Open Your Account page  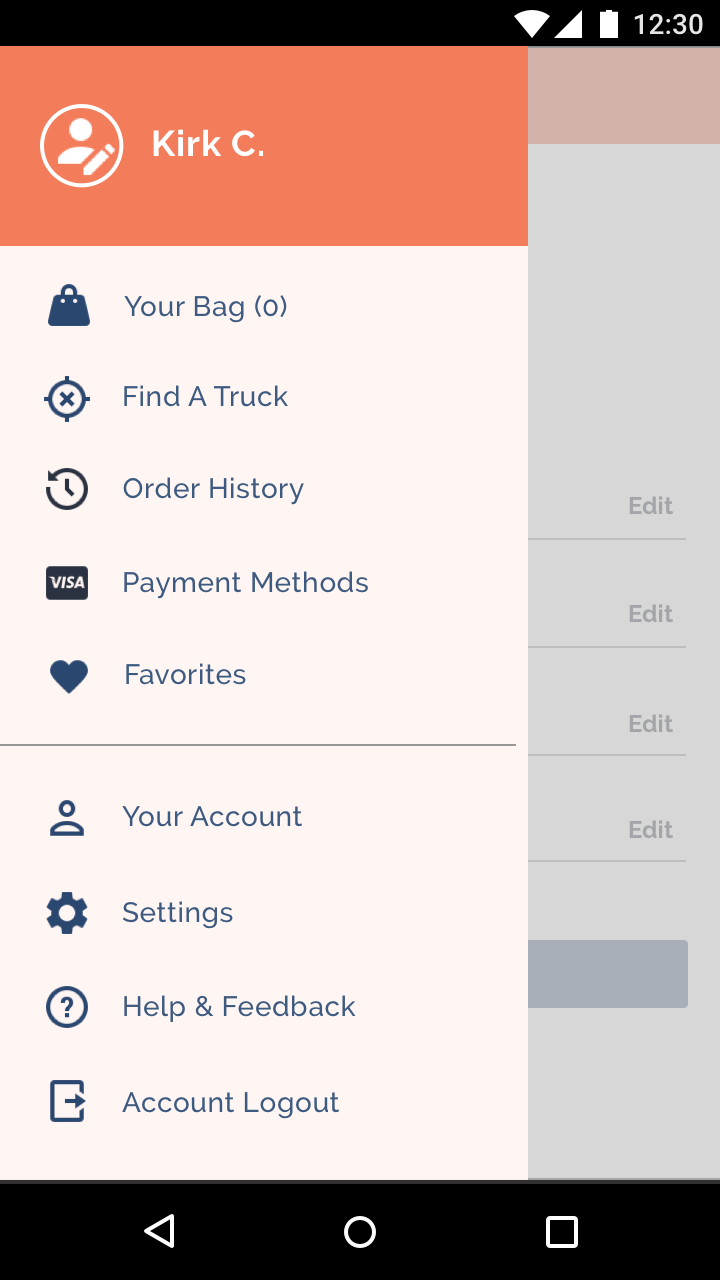tap(211, 817)
